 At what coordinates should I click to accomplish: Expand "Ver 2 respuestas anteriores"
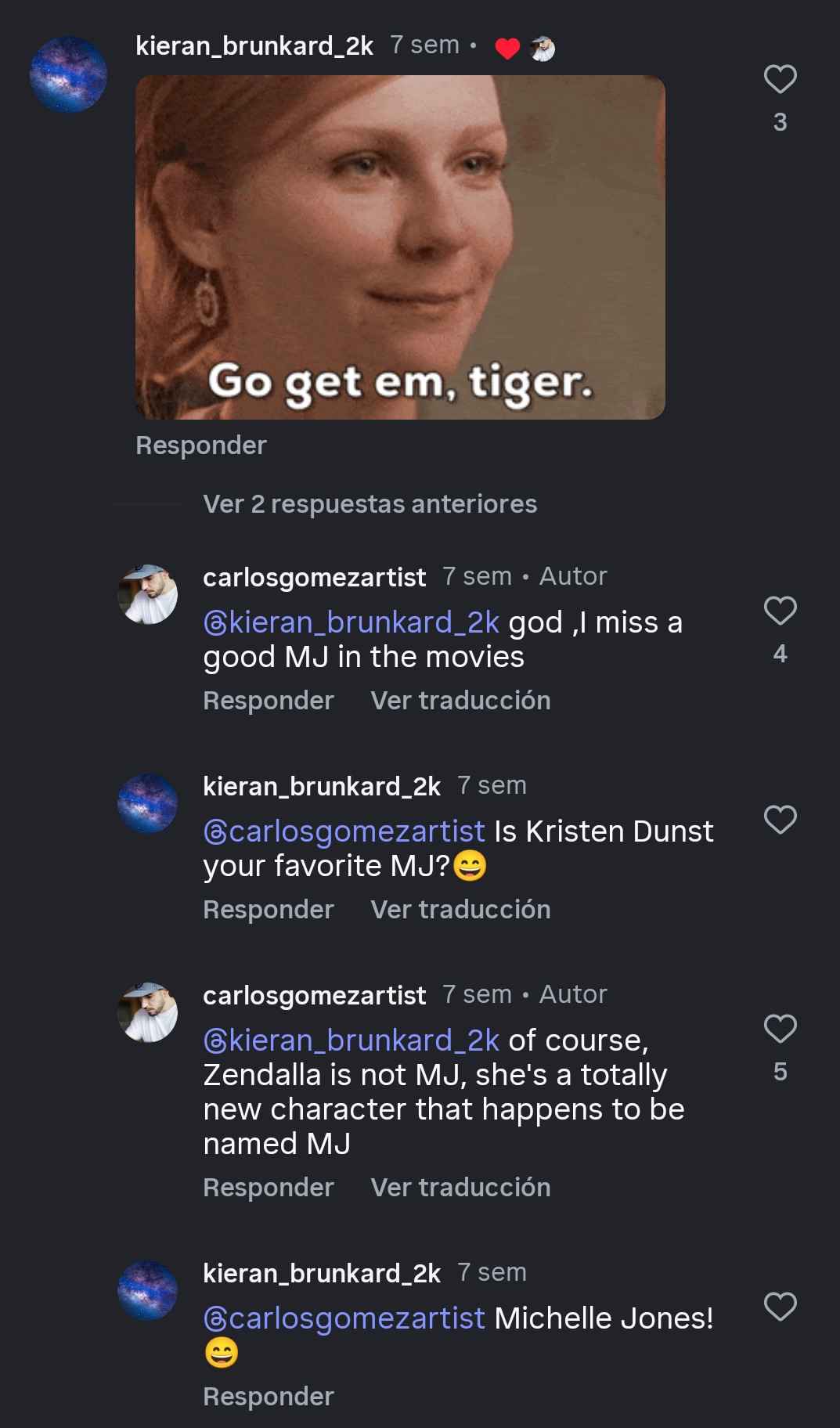point(370,504)
